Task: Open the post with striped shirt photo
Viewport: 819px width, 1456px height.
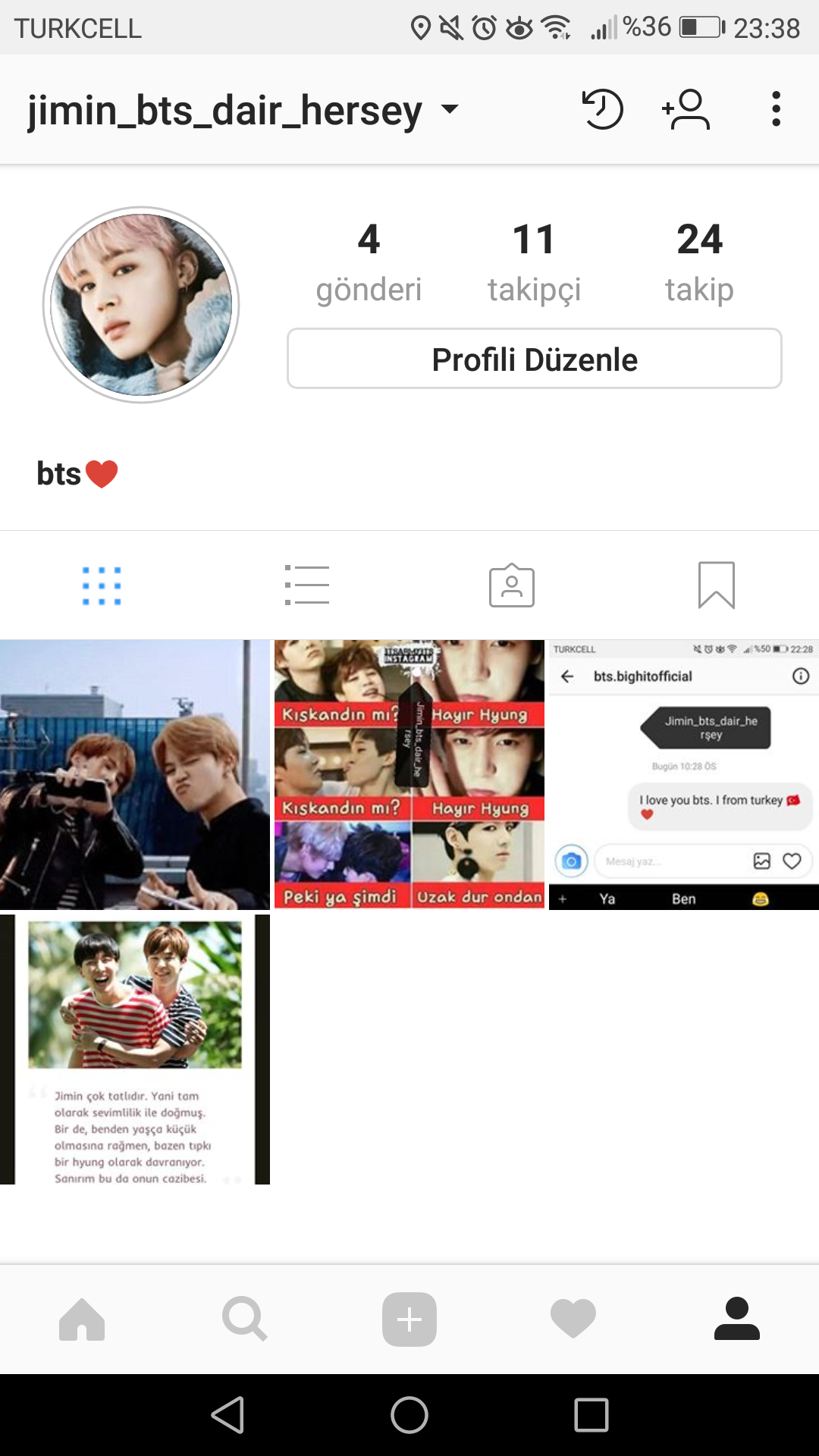Action: pyautogui.click(x=135, y=1049)
